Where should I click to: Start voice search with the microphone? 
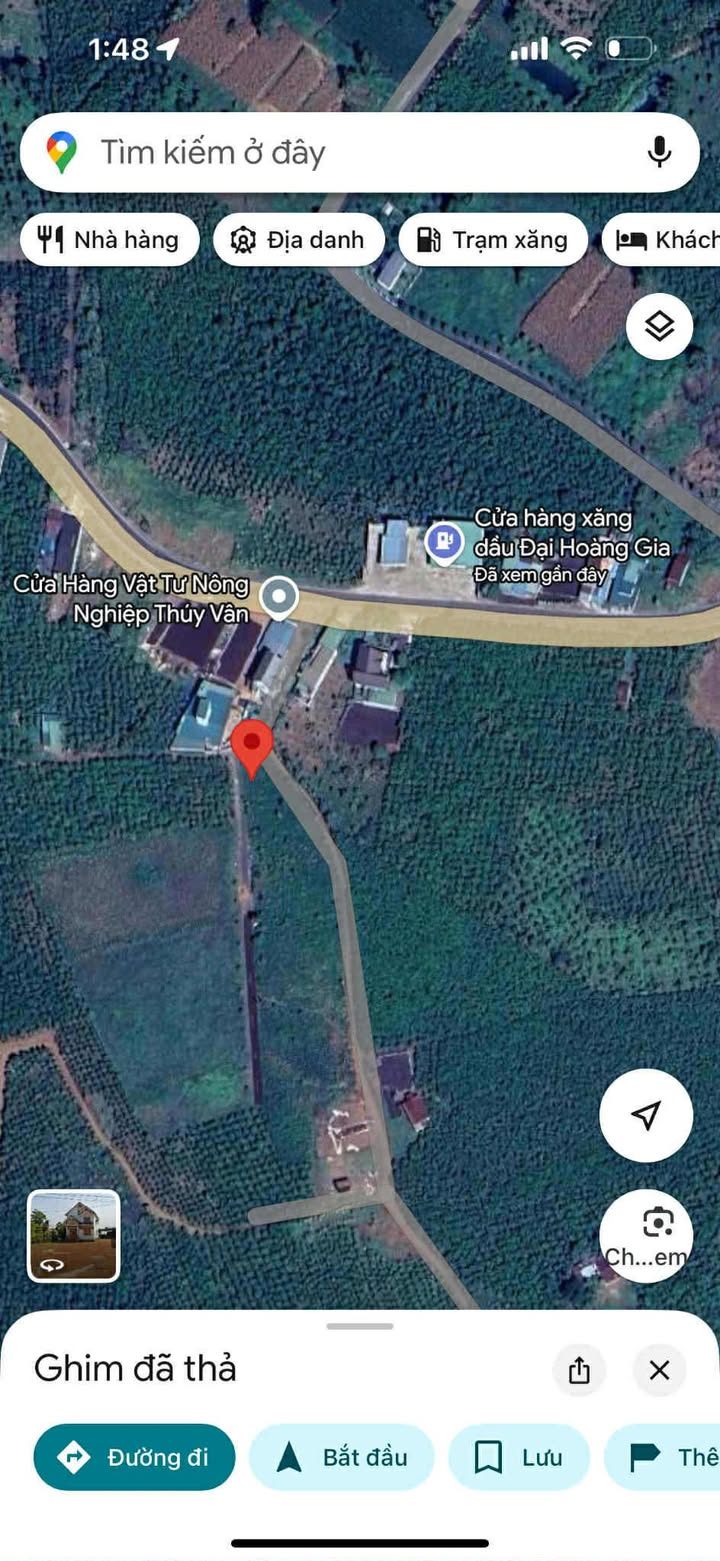[x=658, y=153]
